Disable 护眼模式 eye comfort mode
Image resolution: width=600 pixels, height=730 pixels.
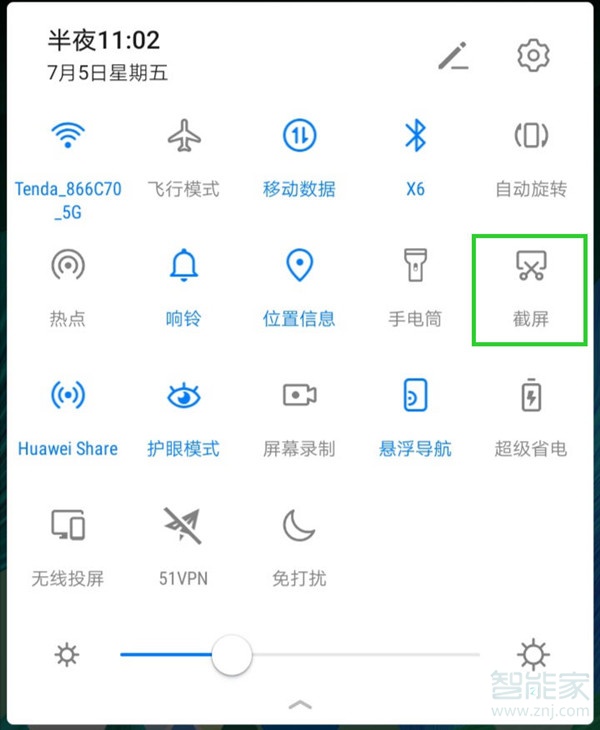[183, 396]
